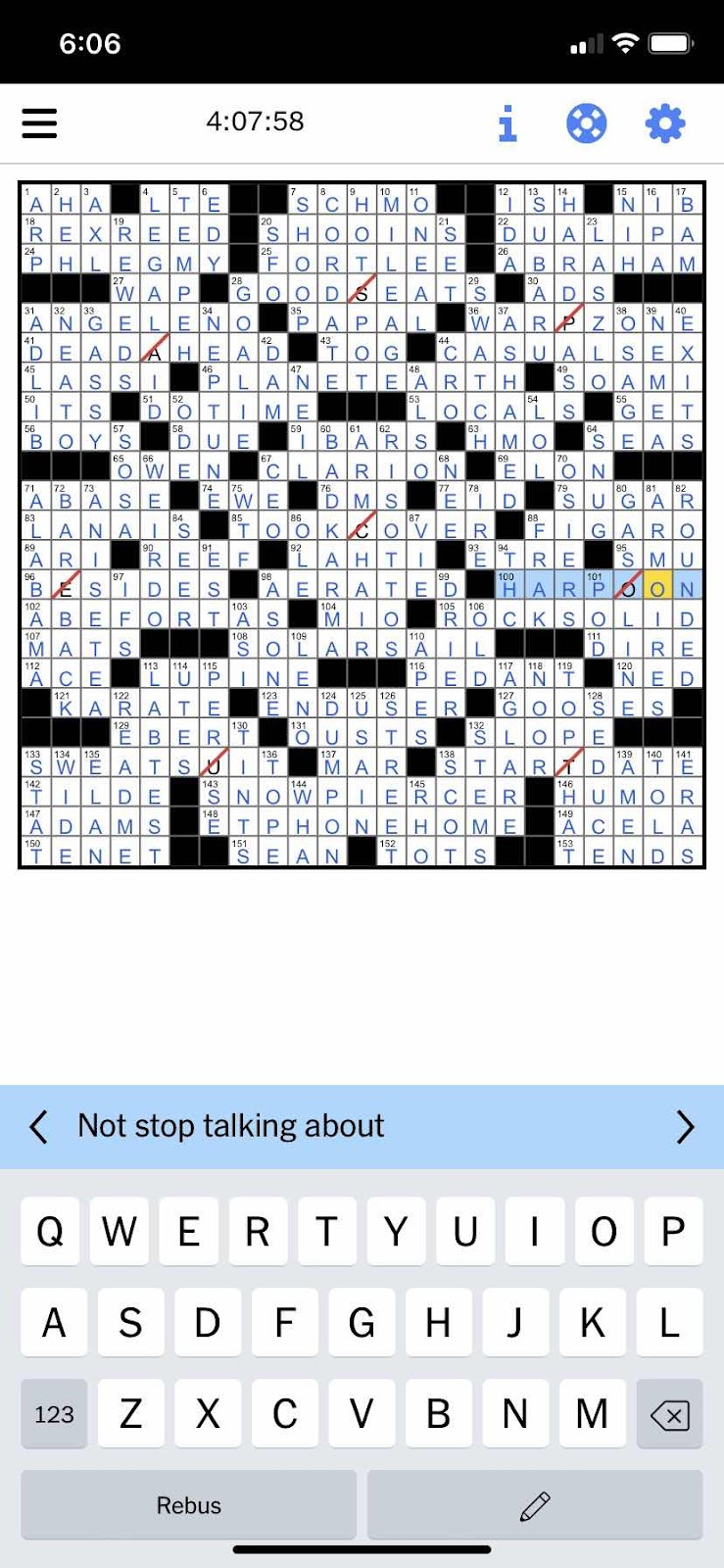Delete letter with backspace key
The image size is (724, 1568).
tap(669, 1414)
